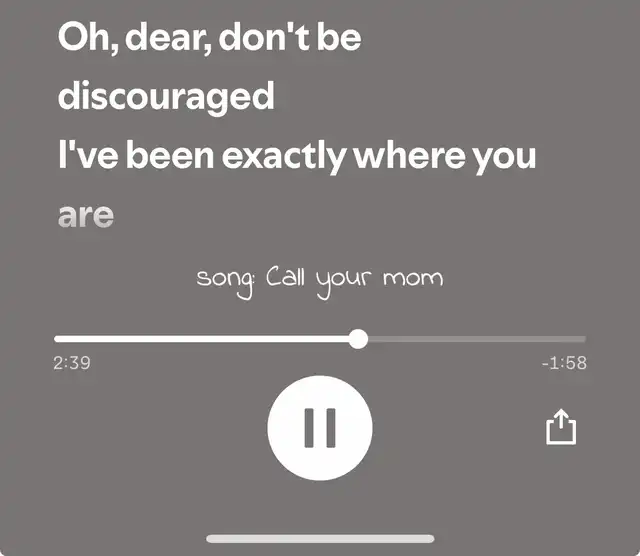Tap the playback progress bar to seek
The height and width of the screenshot is (556, 640).
click(x=320, y=339)
